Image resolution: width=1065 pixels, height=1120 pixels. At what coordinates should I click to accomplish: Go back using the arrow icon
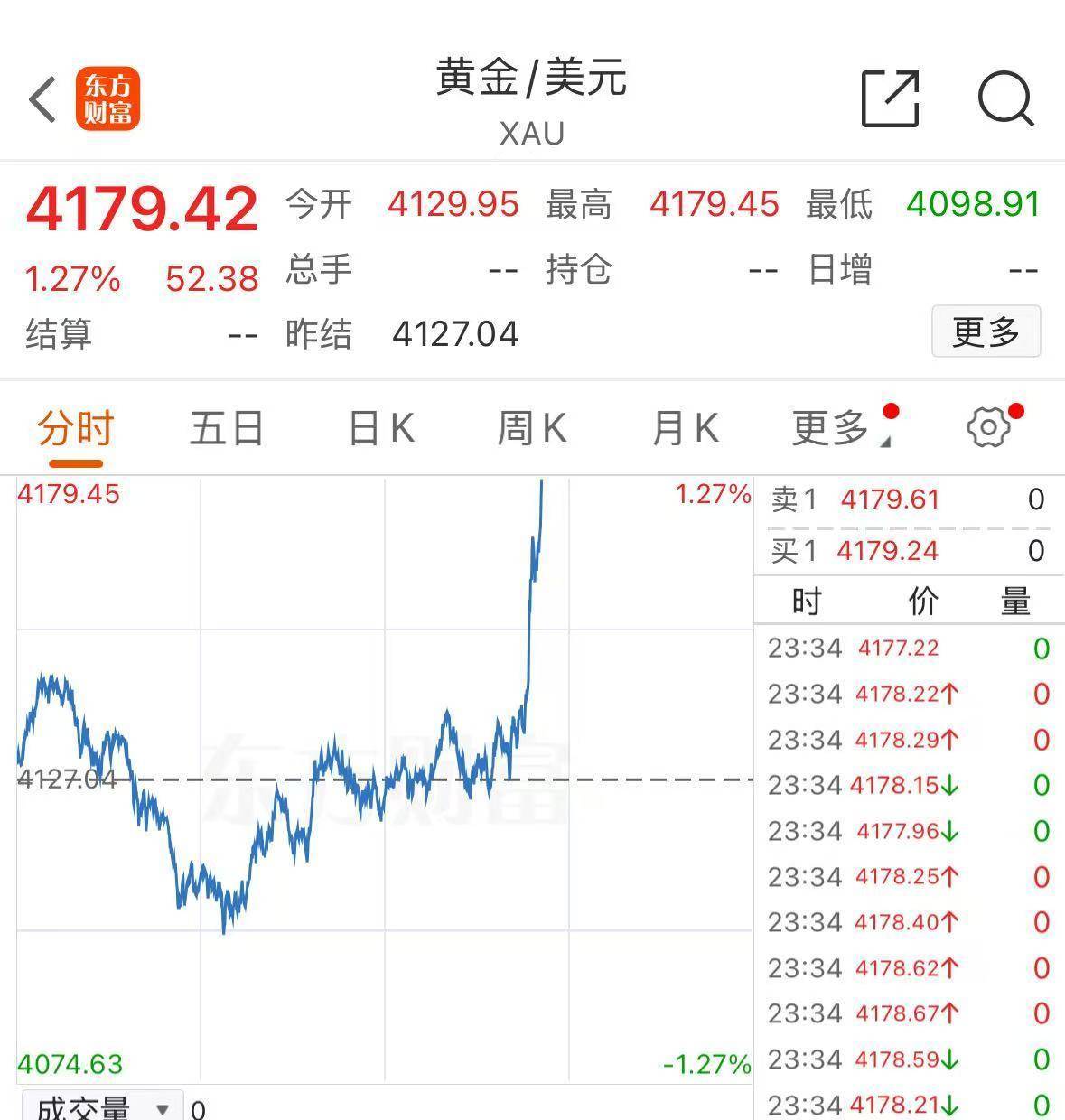(x=42, y=99)
